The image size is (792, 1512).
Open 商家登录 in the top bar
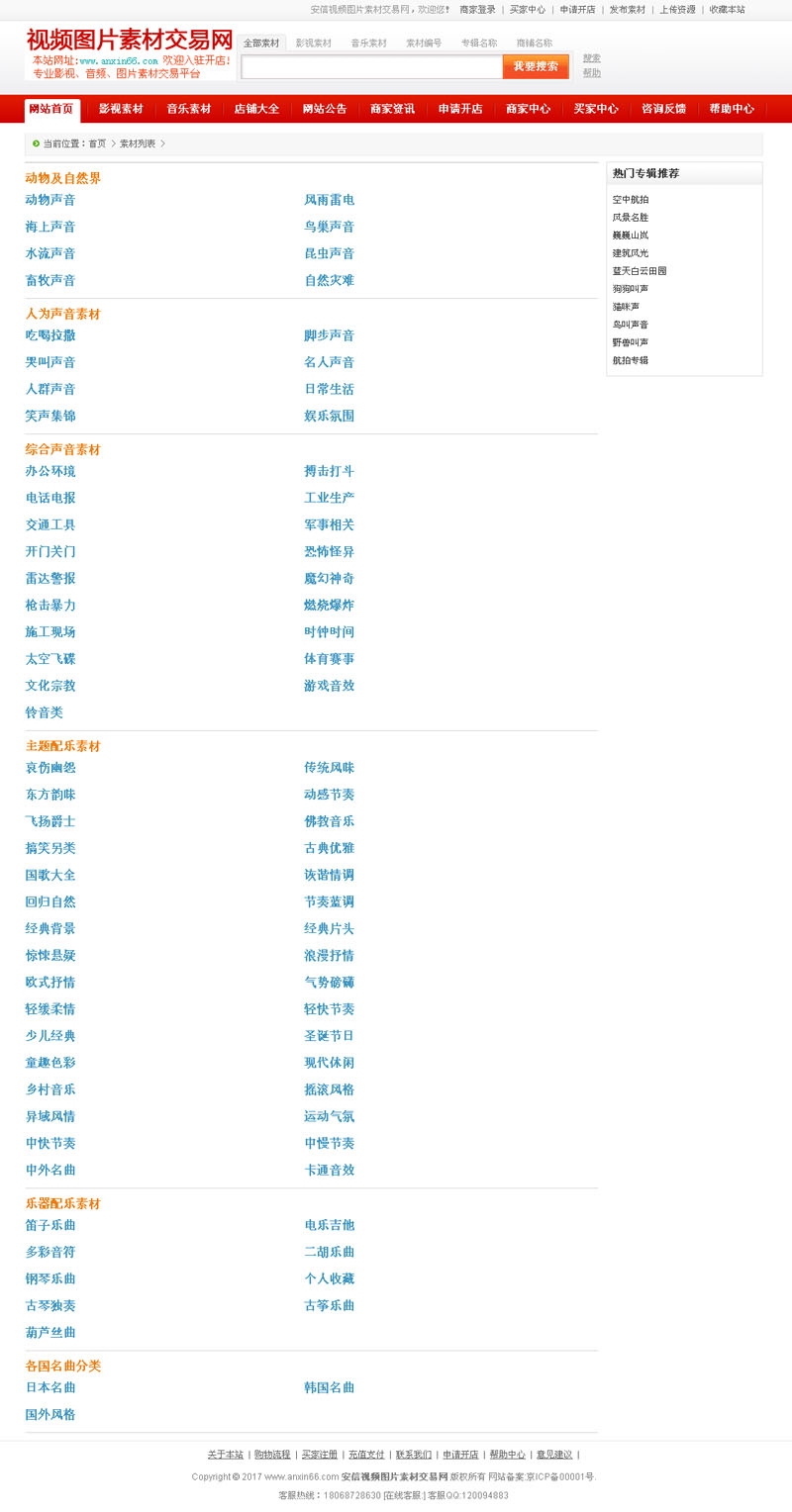point(477,9)
